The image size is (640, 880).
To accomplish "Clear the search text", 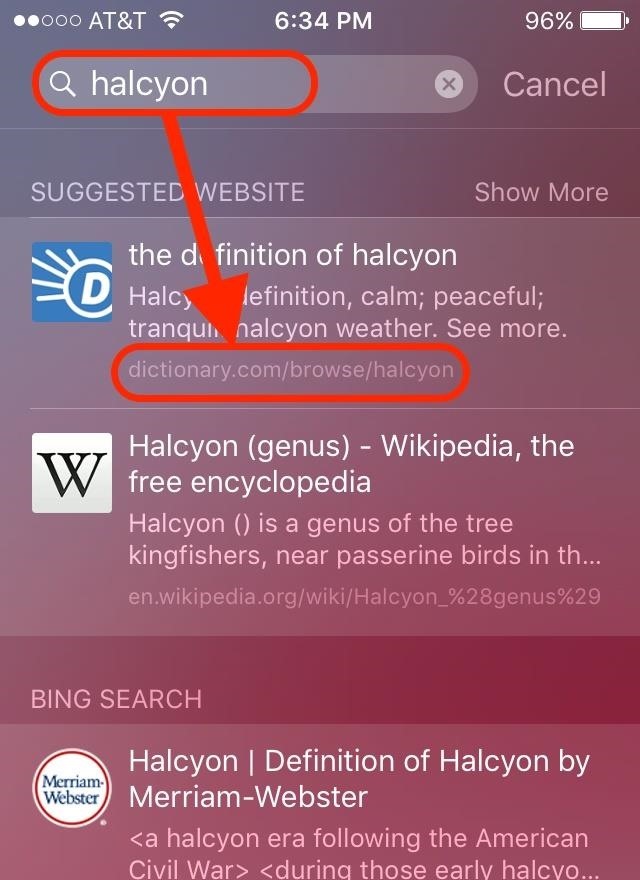I will coord(449,85).
